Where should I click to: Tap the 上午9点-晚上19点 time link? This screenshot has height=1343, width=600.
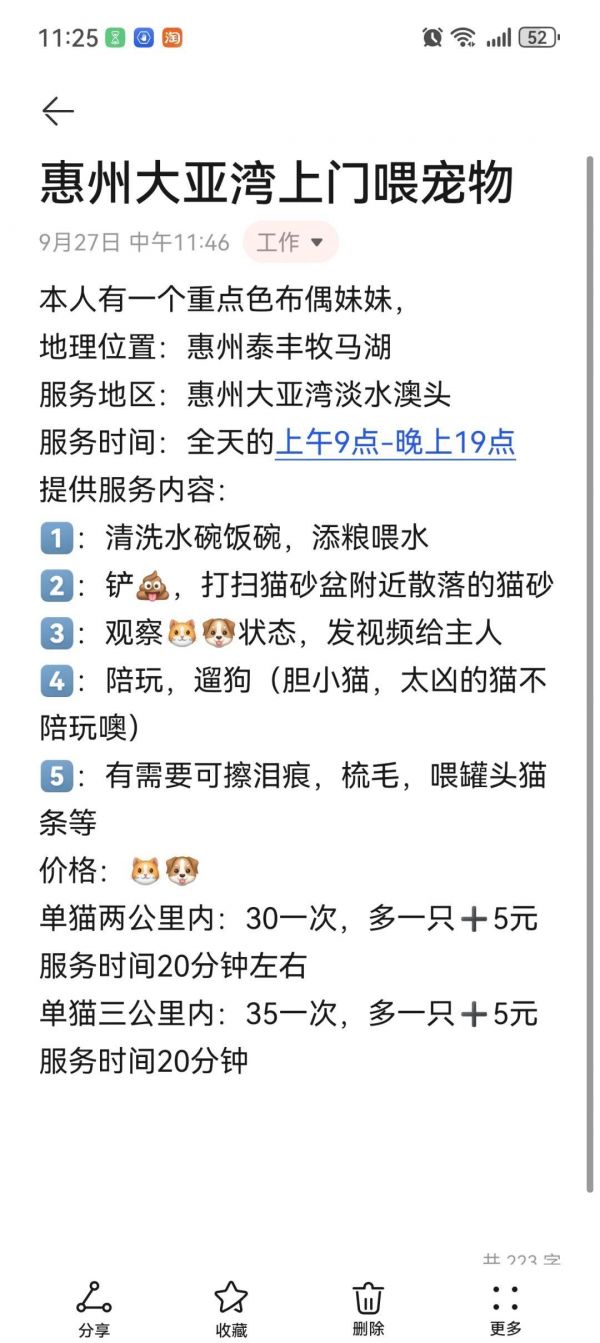click(x=395, y=441)
